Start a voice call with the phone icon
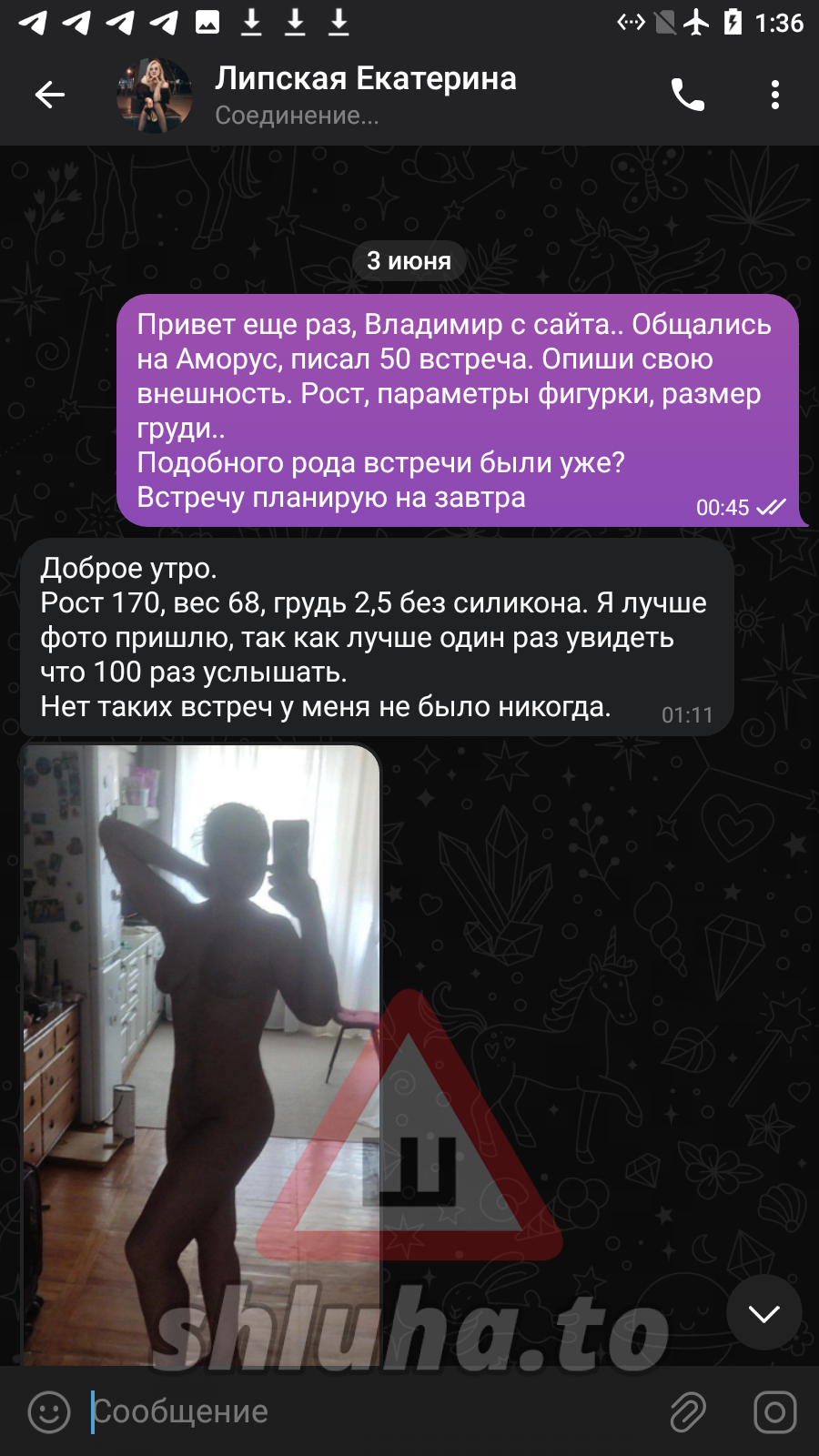Image resolution: width=819 pixels, height=1456 pixels. 688,95
